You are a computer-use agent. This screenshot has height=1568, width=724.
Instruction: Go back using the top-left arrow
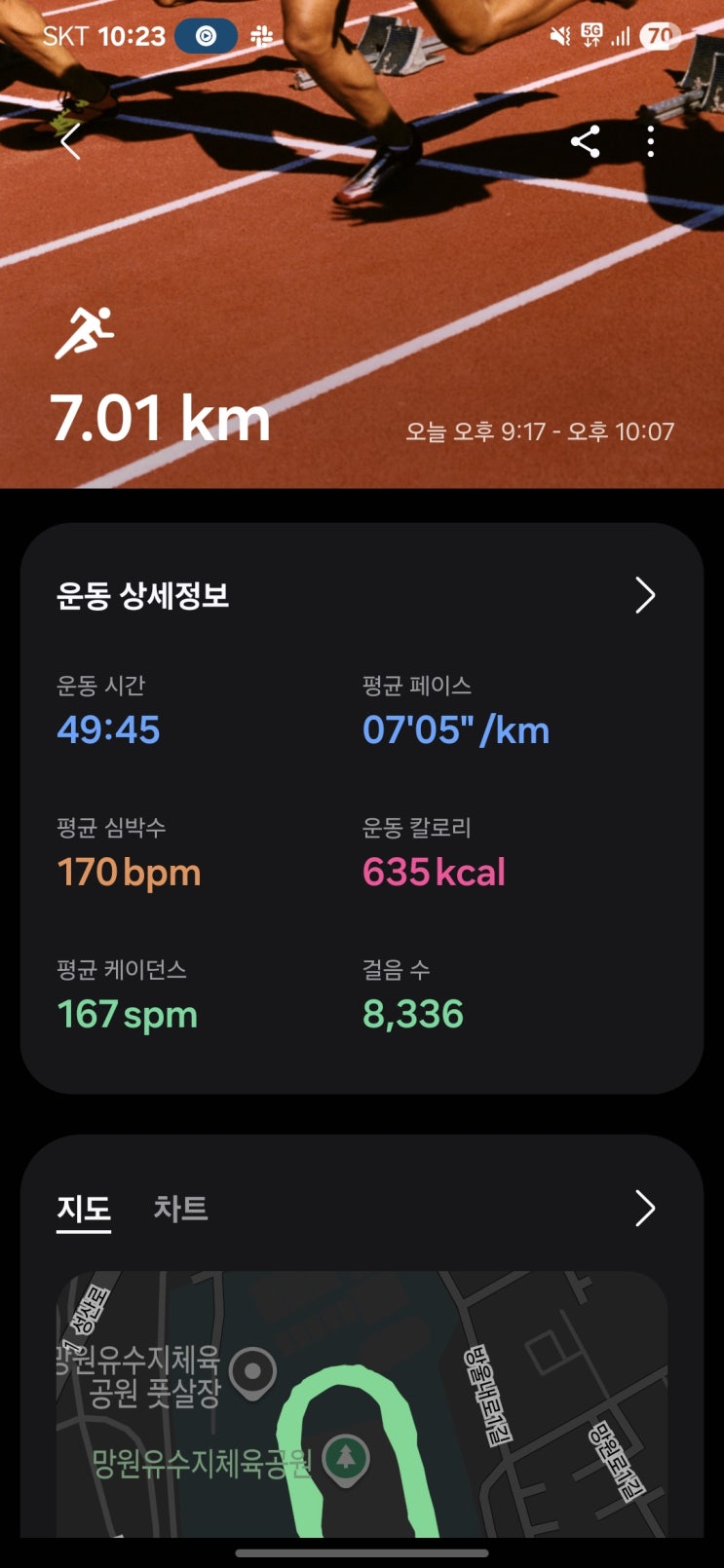pos(70,143)
